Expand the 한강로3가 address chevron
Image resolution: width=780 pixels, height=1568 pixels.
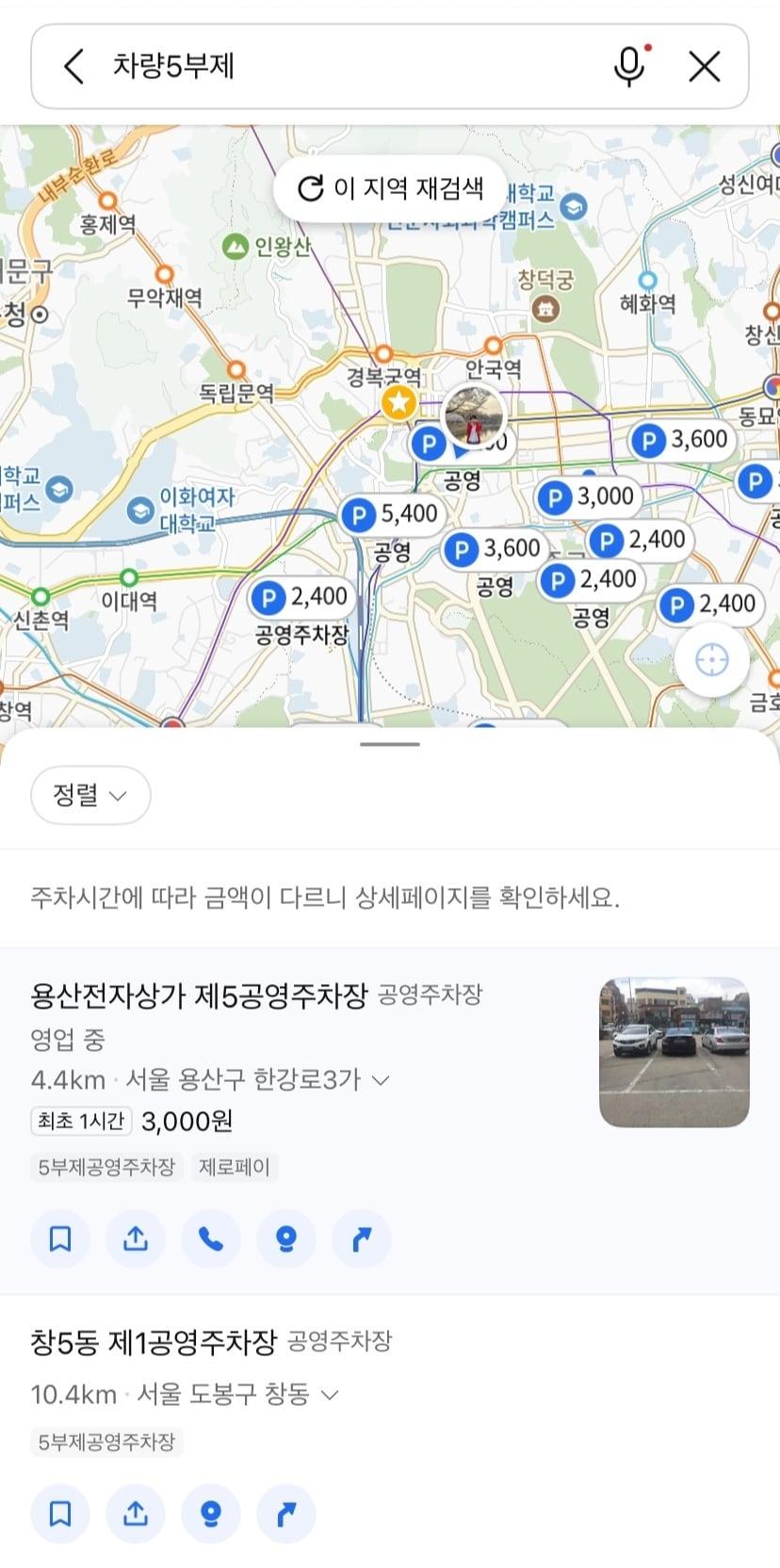pos(382,1079)
